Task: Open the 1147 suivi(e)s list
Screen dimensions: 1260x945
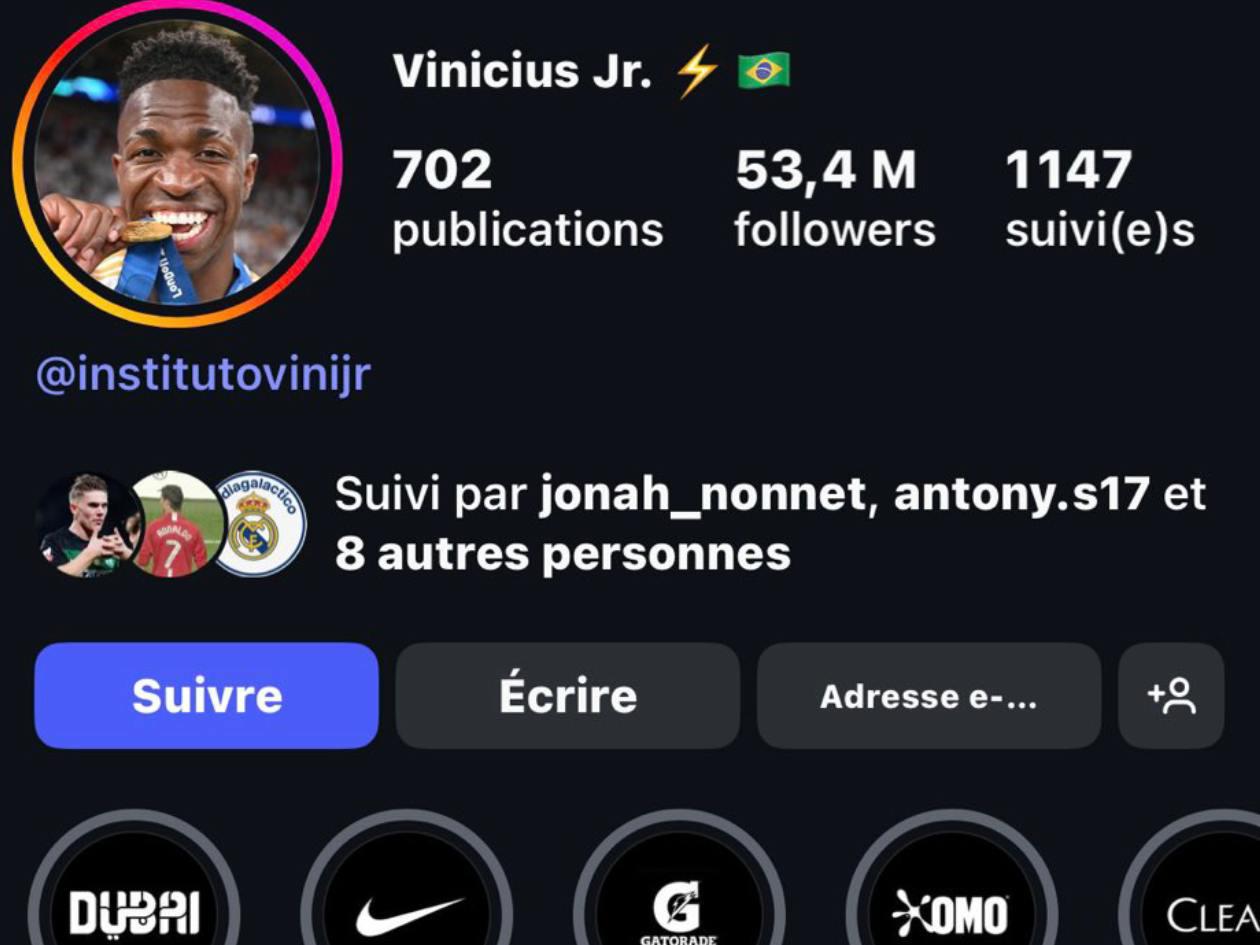Action: coord(1098,198)
